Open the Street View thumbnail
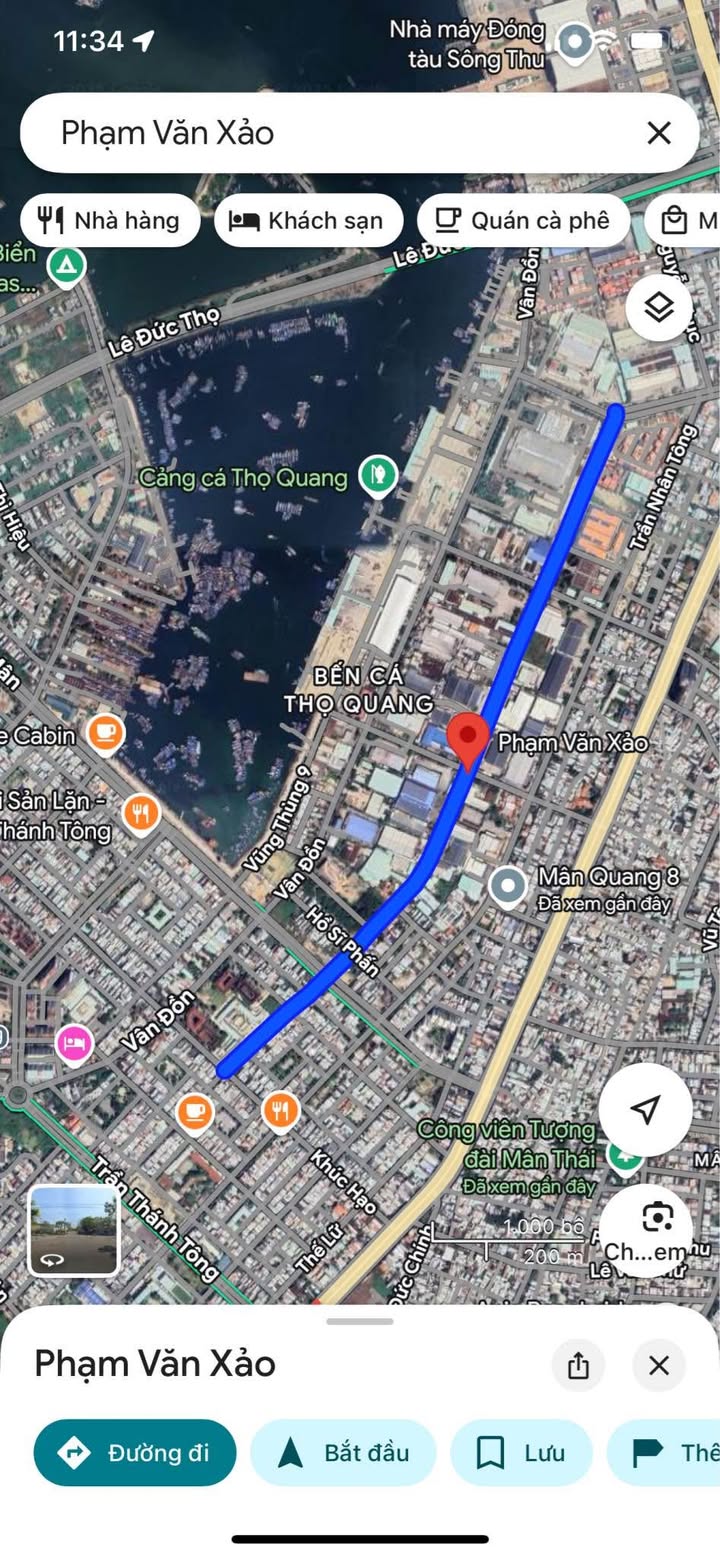 73,1230
